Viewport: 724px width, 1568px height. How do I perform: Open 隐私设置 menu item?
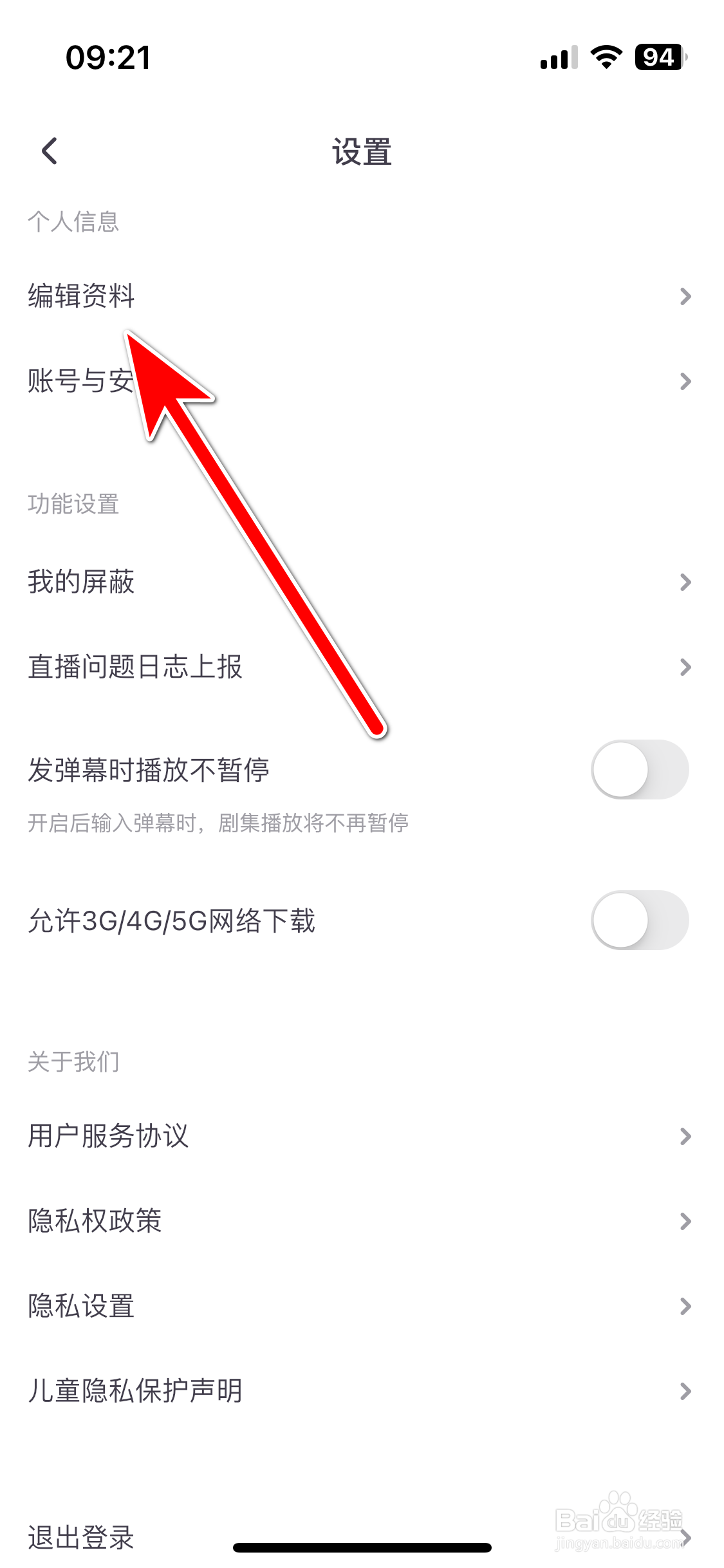point(80,1305)
